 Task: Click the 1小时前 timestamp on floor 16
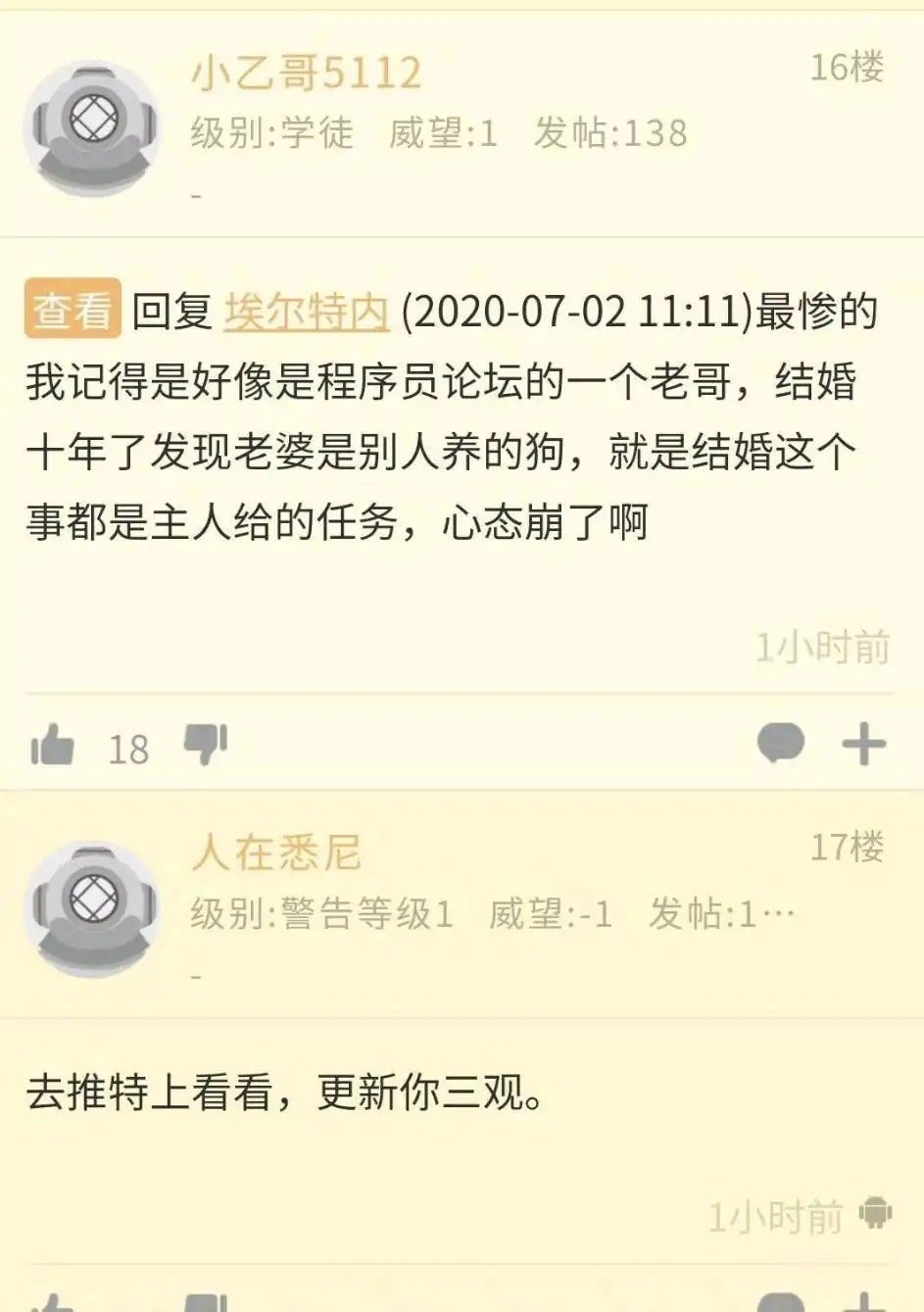(825, 645)
